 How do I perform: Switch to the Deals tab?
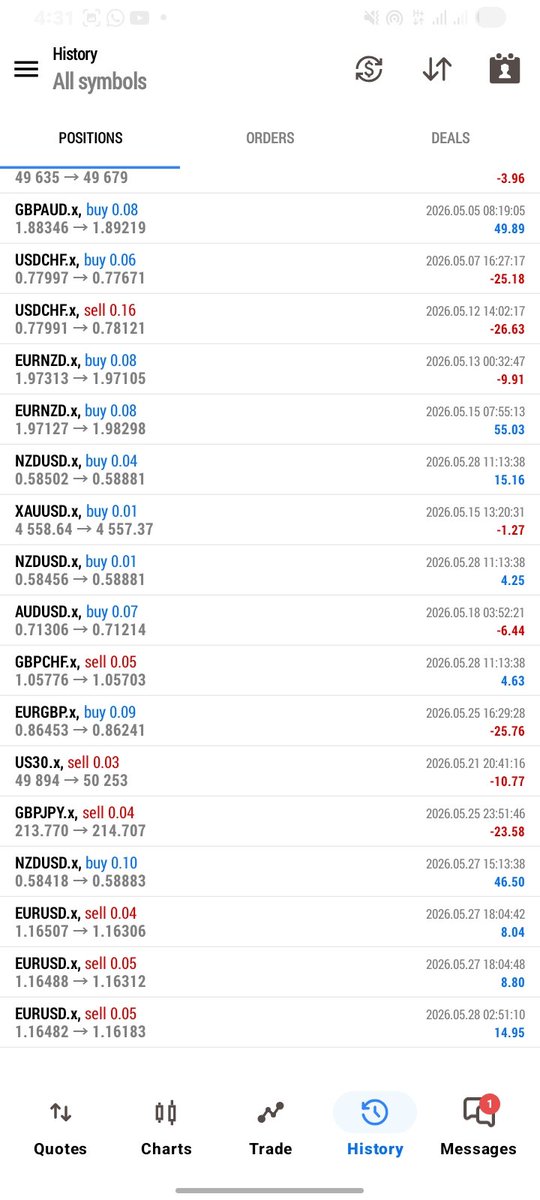tap(450, 138)
